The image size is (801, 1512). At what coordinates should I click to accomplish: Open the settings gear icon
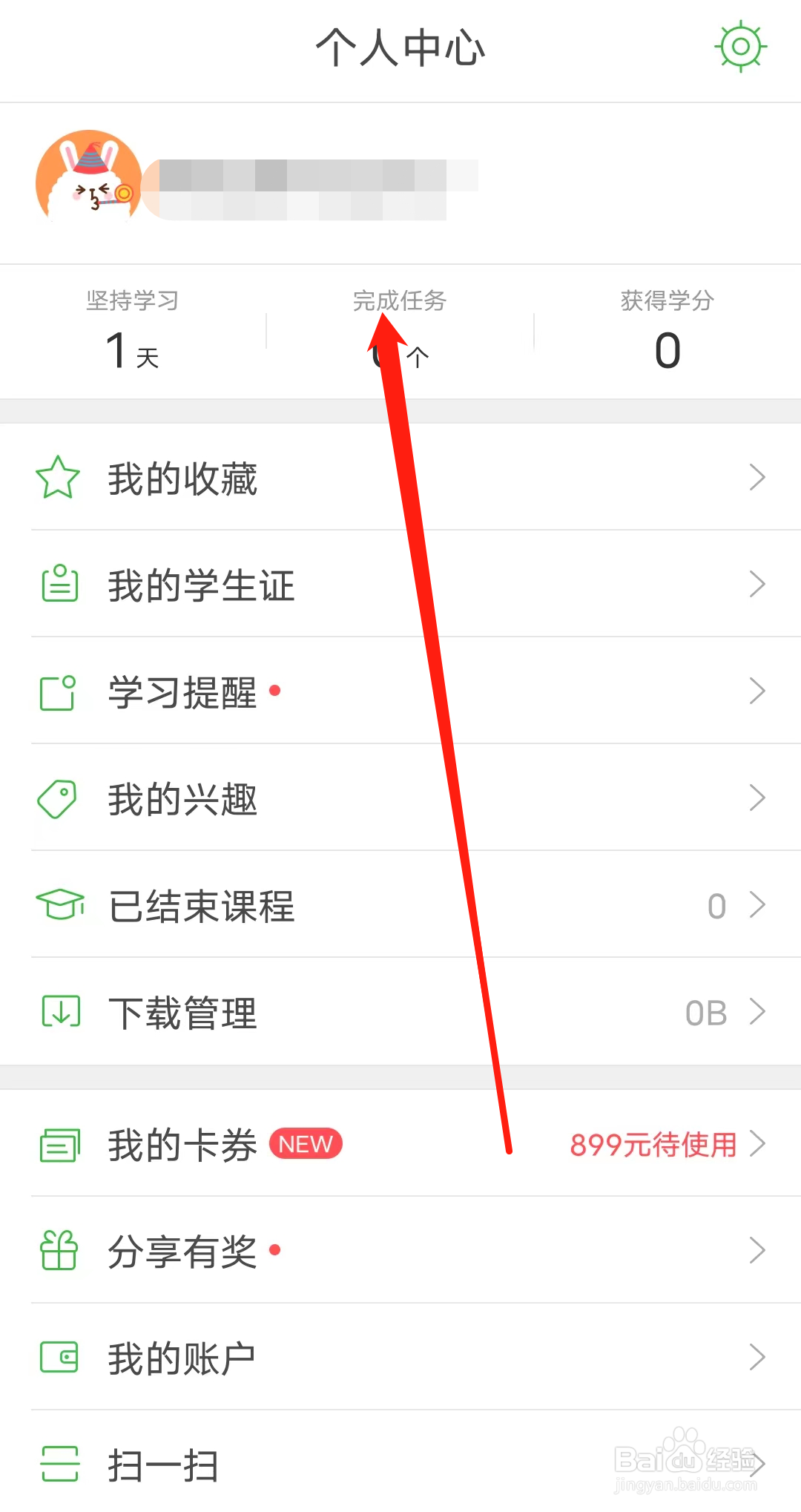point(741,47)
